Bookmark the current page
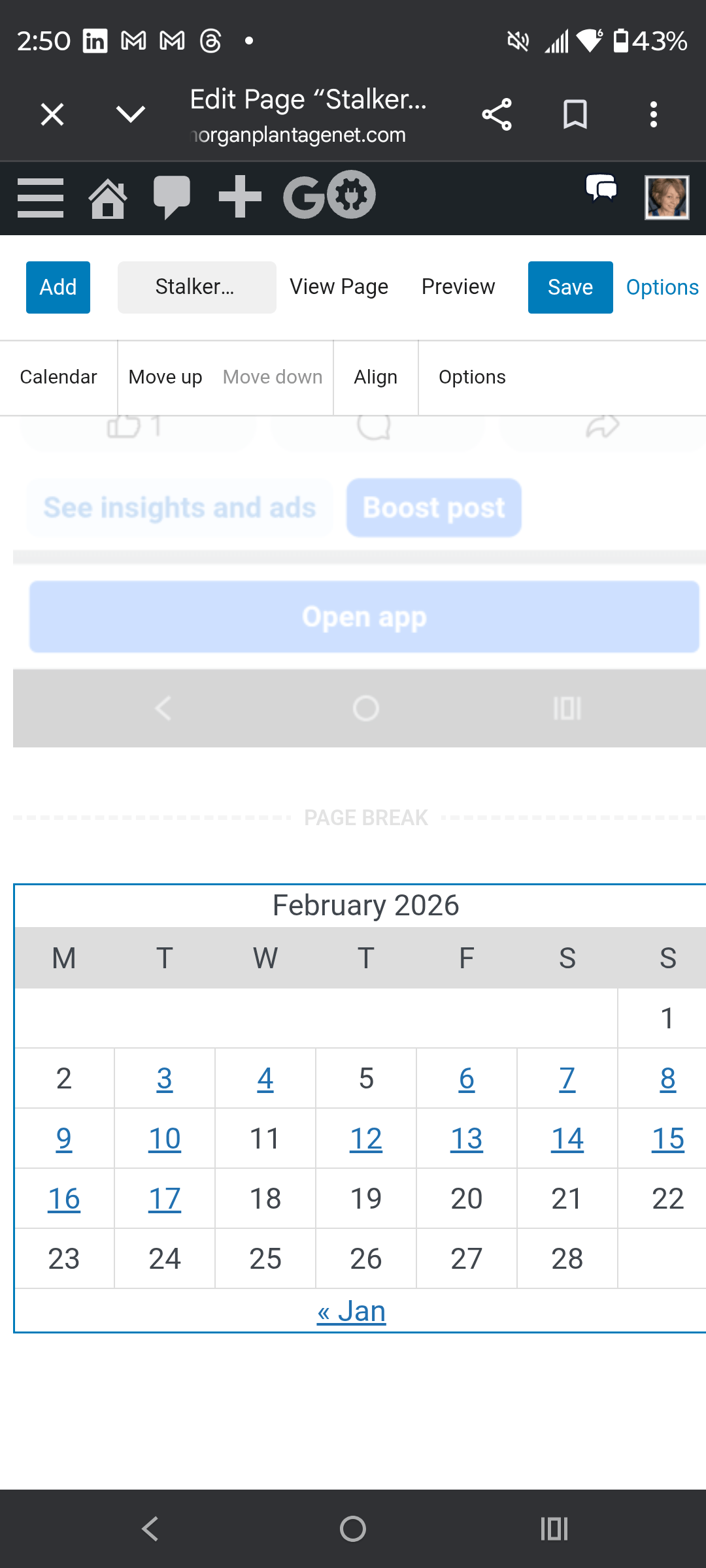 575,115
